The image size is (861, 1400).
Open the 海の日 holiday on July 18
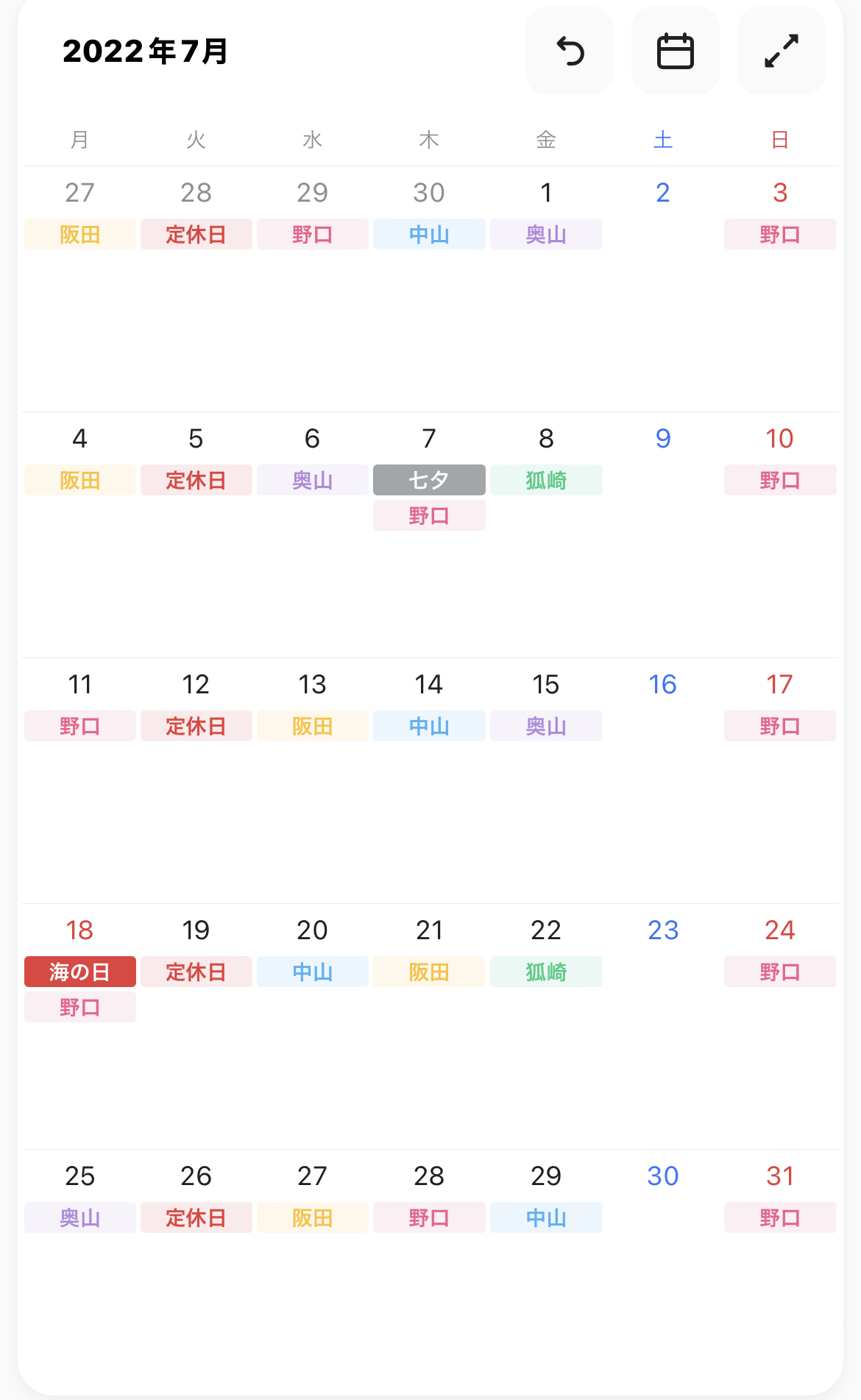[x=80, y=972]
